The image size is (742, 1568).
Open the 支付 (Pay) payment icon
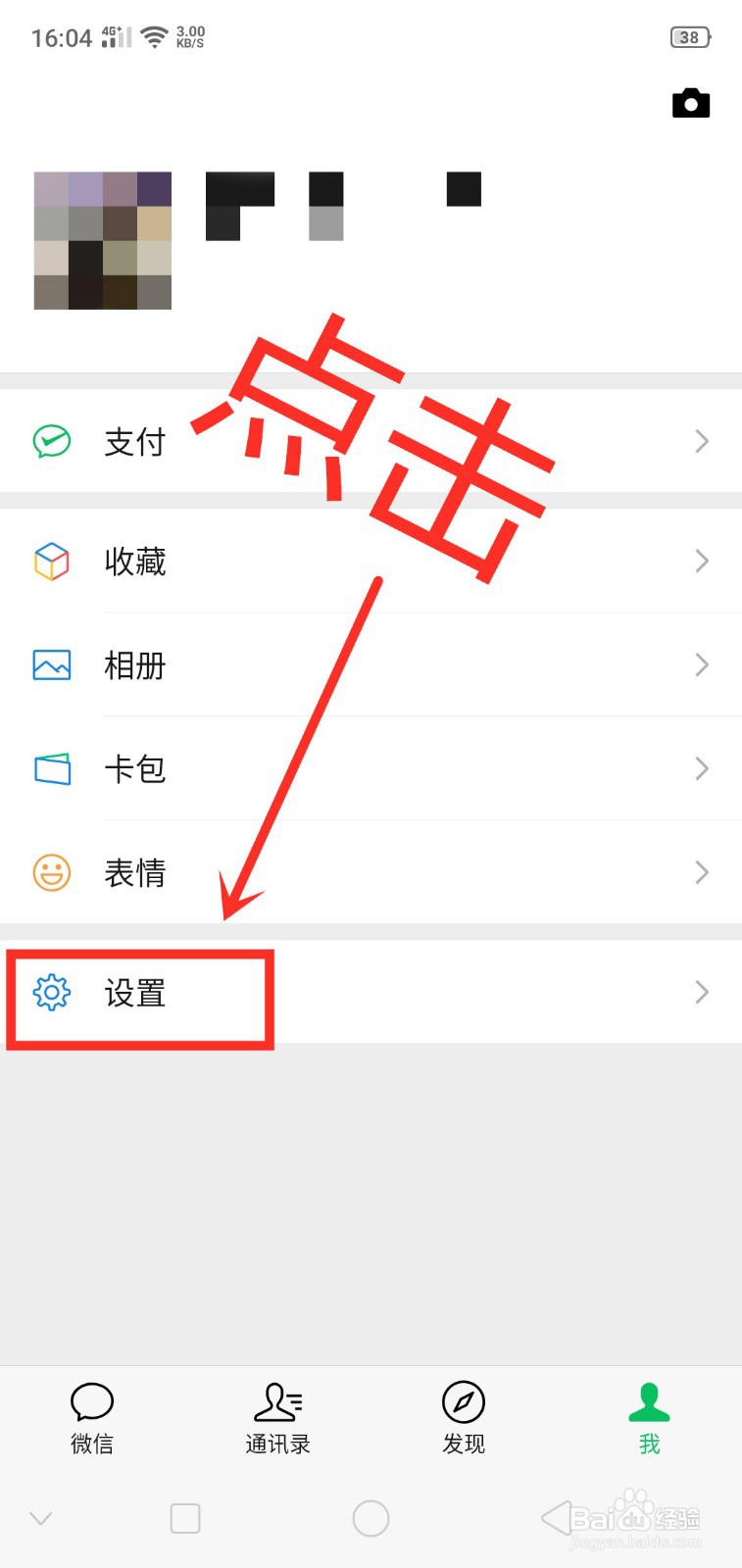point(50,441)
